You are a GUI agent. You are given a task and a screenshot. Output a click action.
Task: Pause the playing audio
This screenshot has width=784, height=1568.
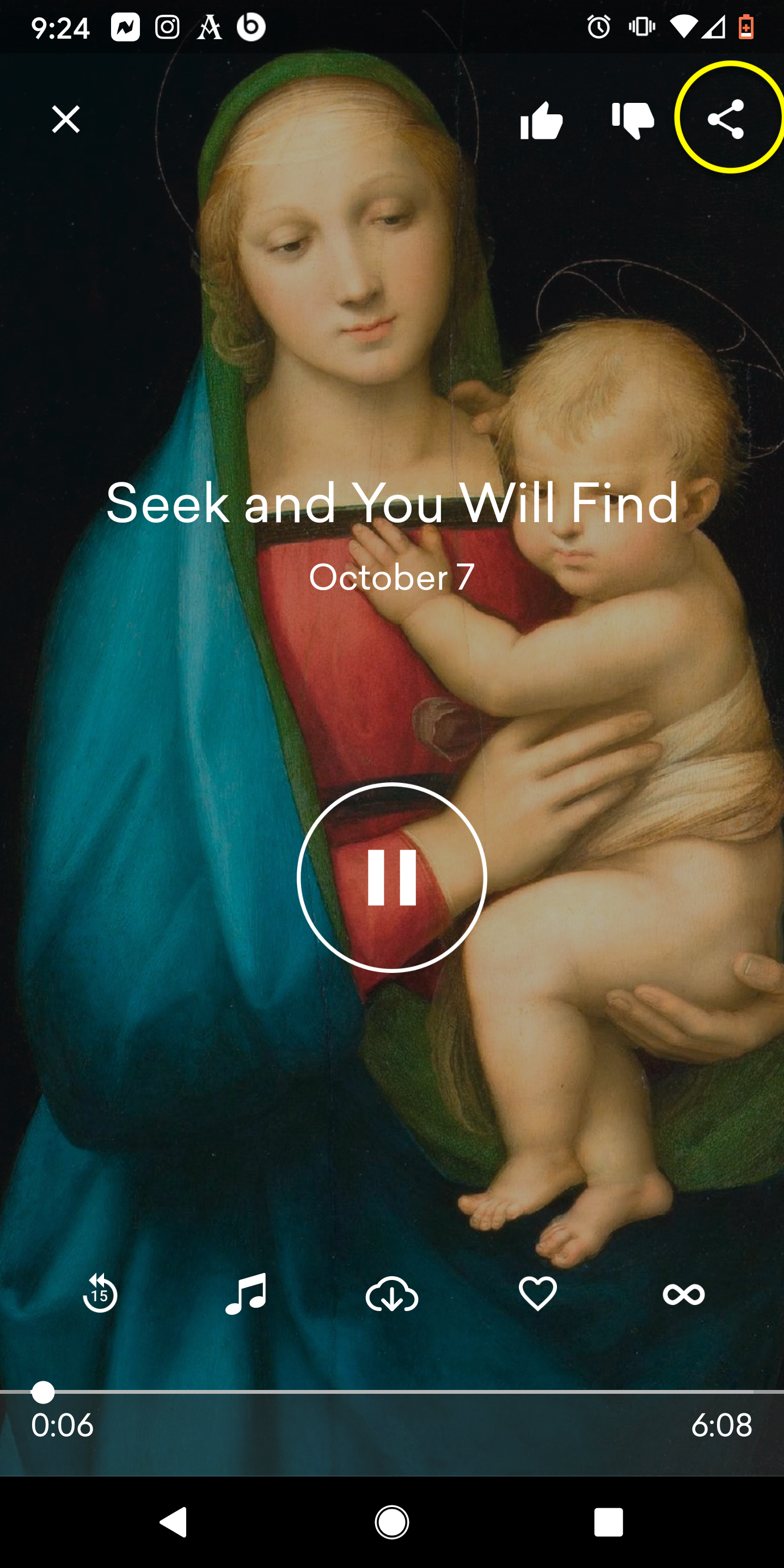coord(392,877)
